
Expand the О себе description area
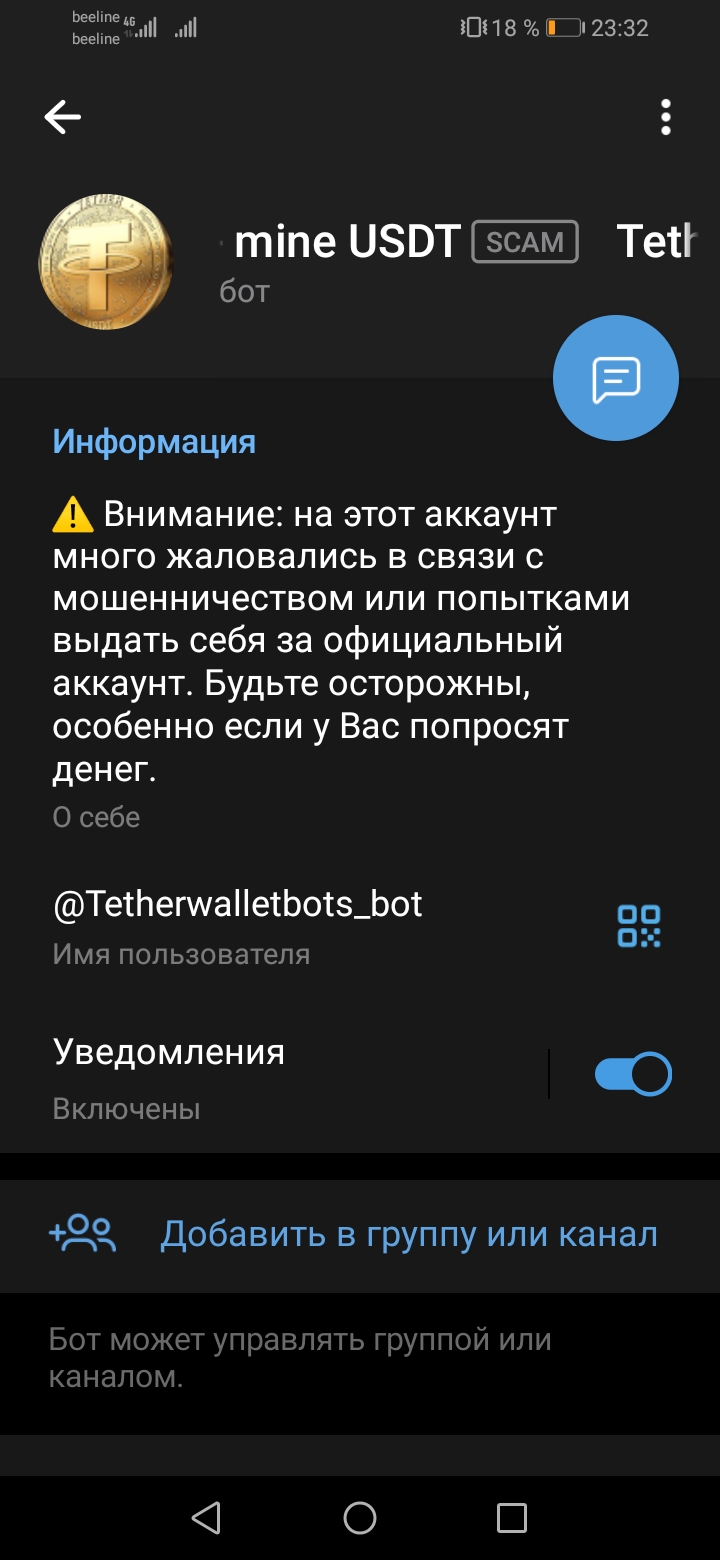(97, 816)
